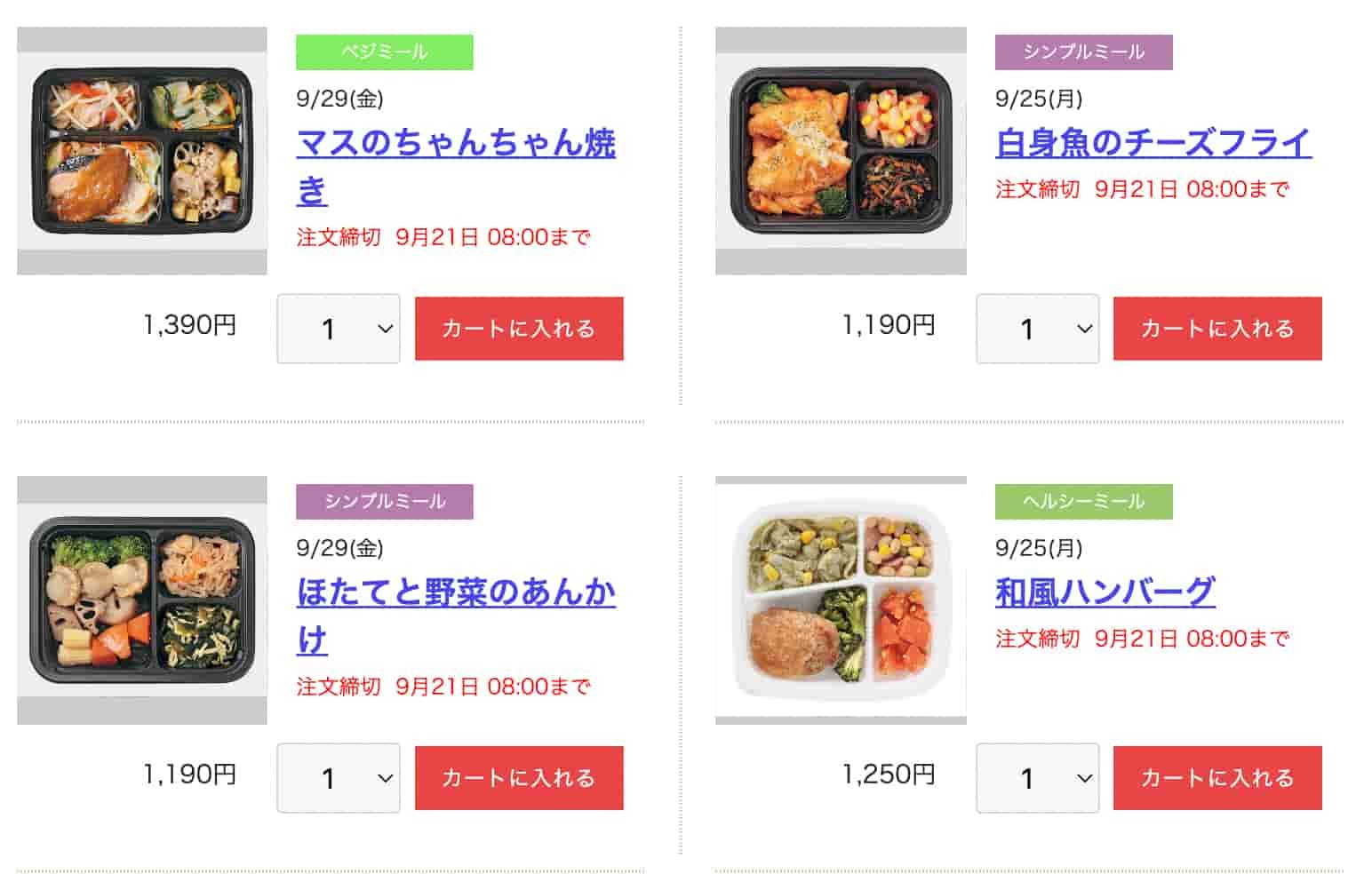Screen dimensions: 1372x874
Task: View the ほたてと野菜のあんかけ meal photo
Action: point(142,600)
